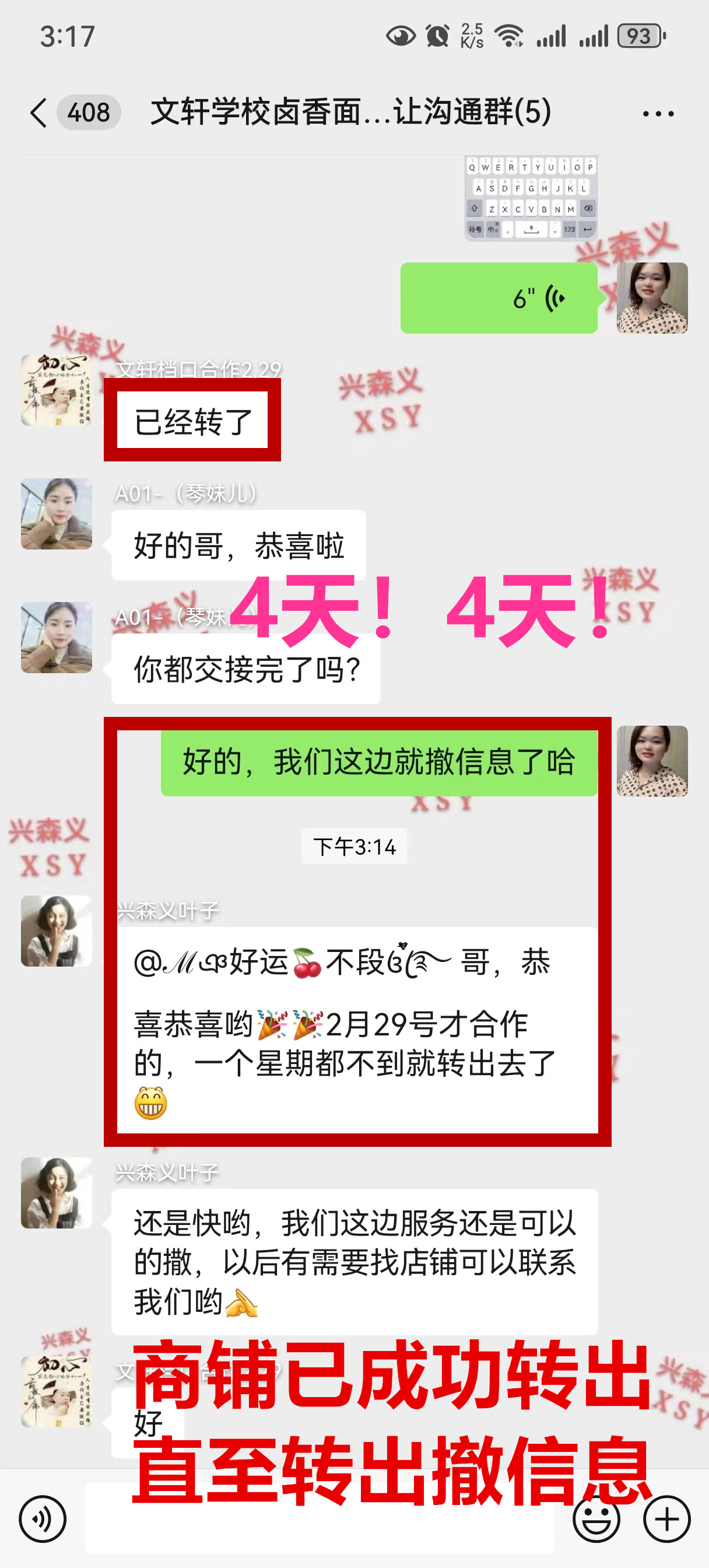Play the 6-second voice message
This screenshot has width=709, height=1568.
[x=499, y=298]
